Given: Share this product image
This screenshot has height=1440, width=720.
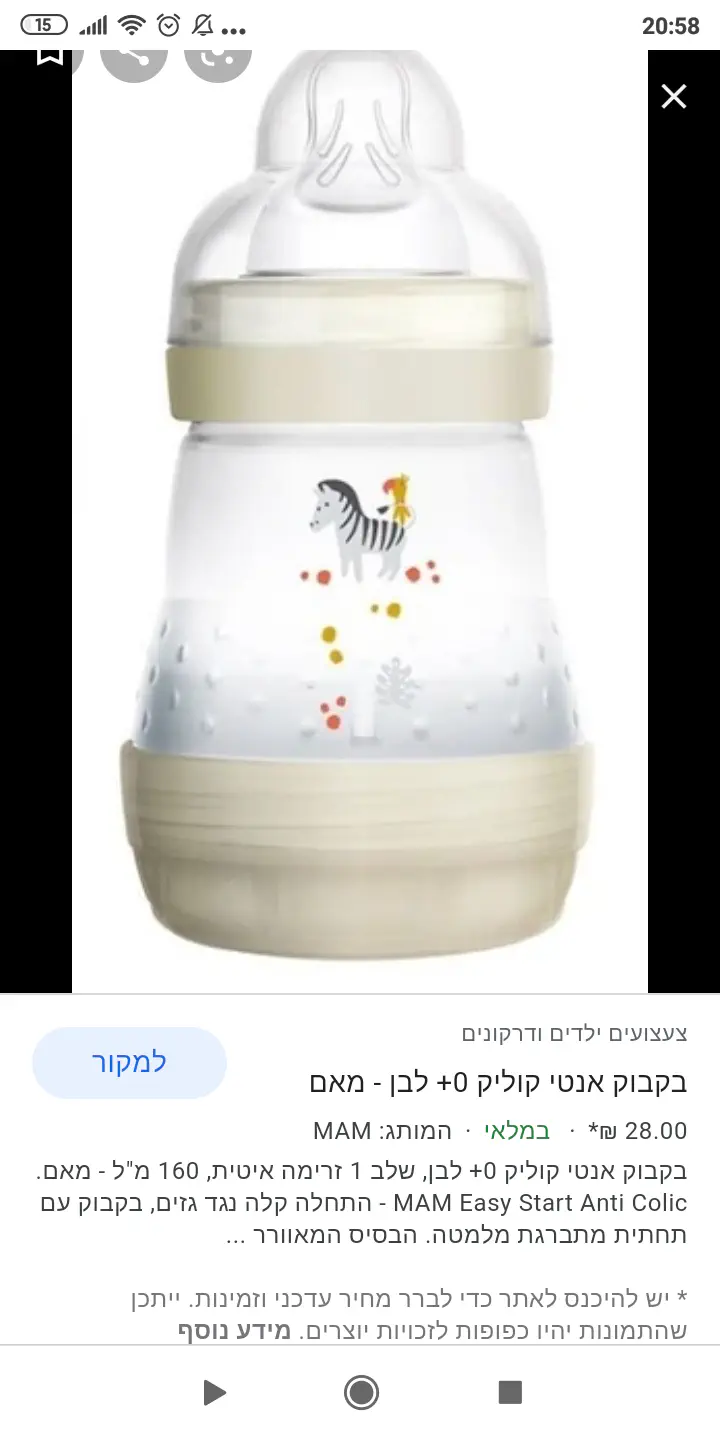Looking at the screenshot, I should [x=134, y=56].
